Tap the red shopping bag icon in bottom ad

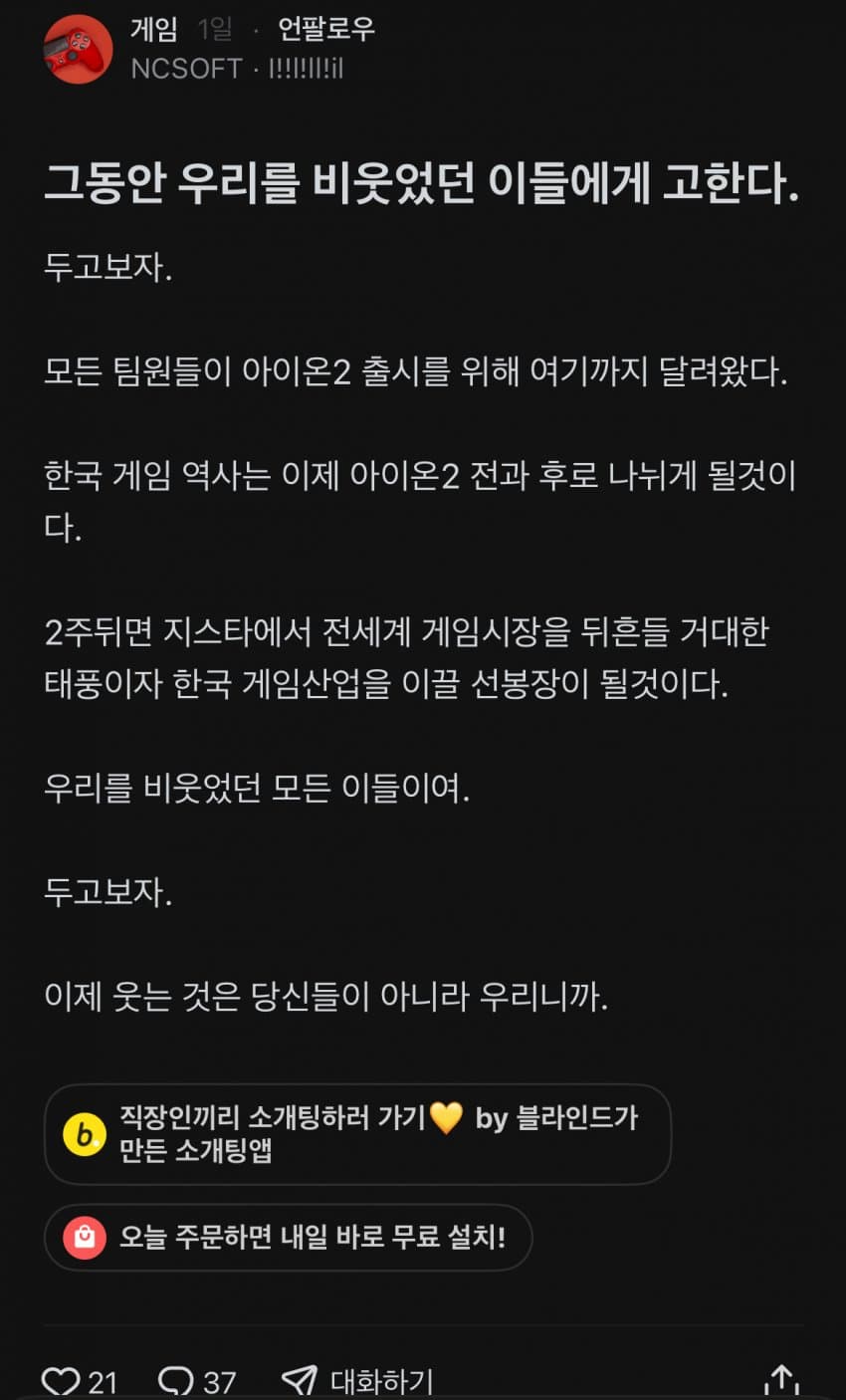(x=83, y=1237)
